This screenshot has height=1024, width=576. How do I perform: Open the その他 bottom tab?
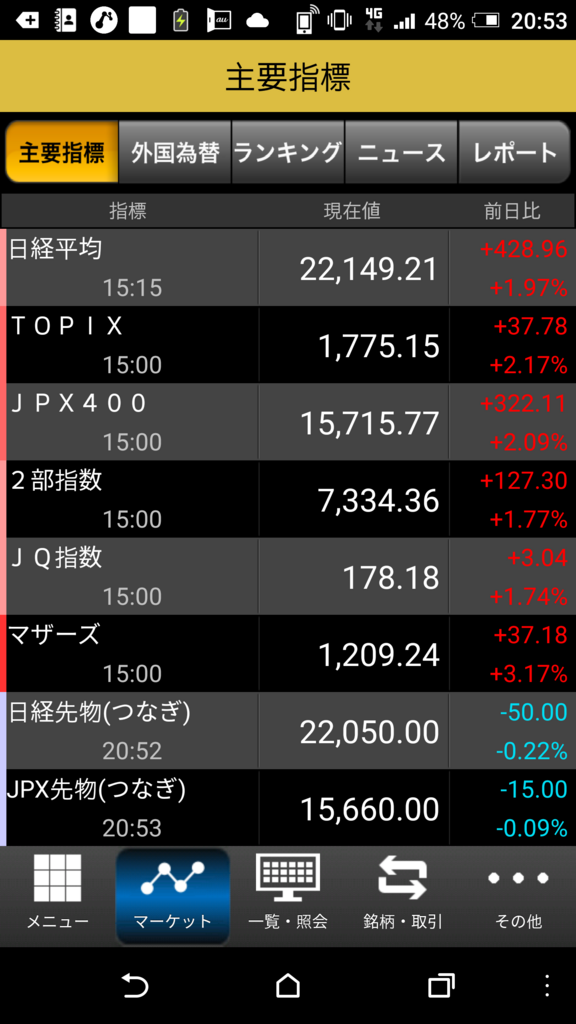[x=519, y=896]
